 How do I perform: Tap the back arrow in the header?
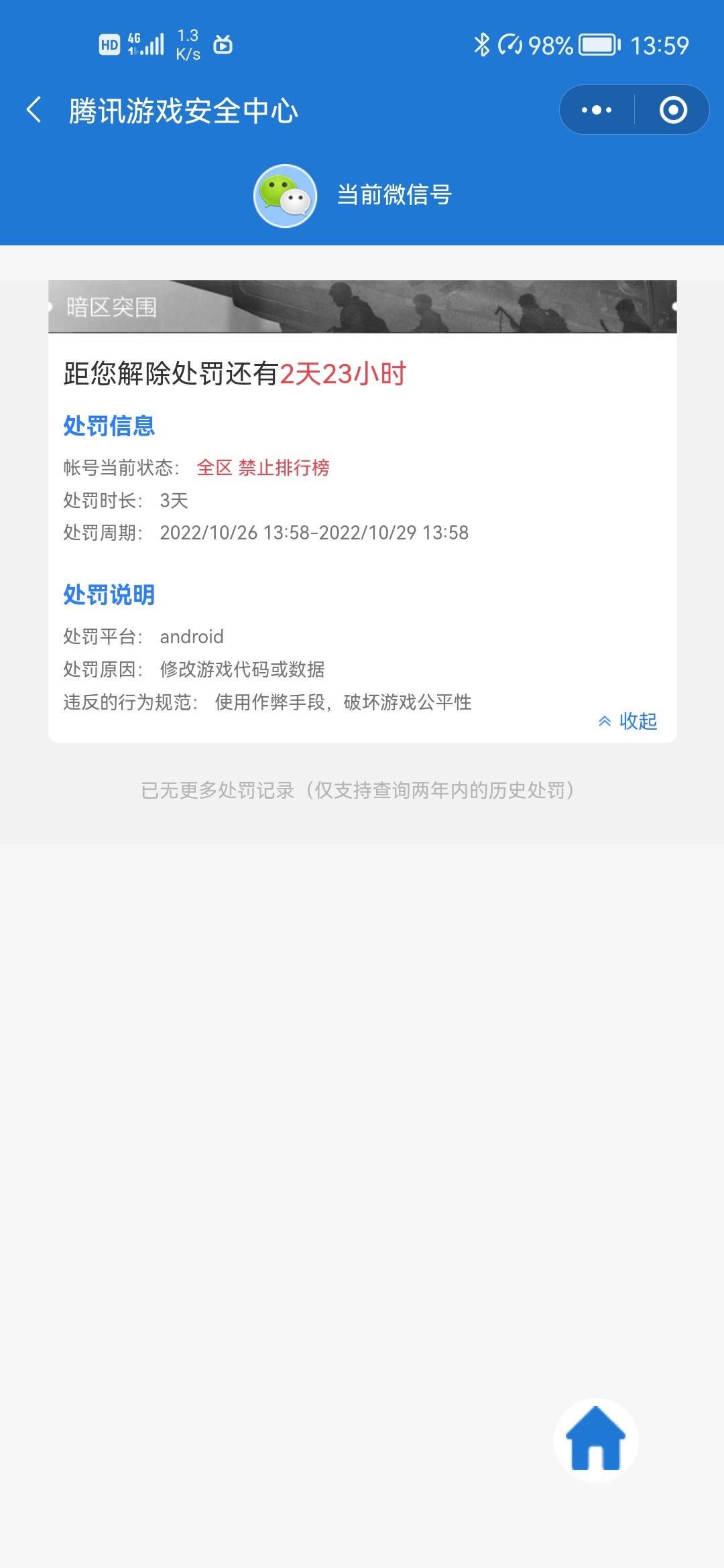pos(33,109)
